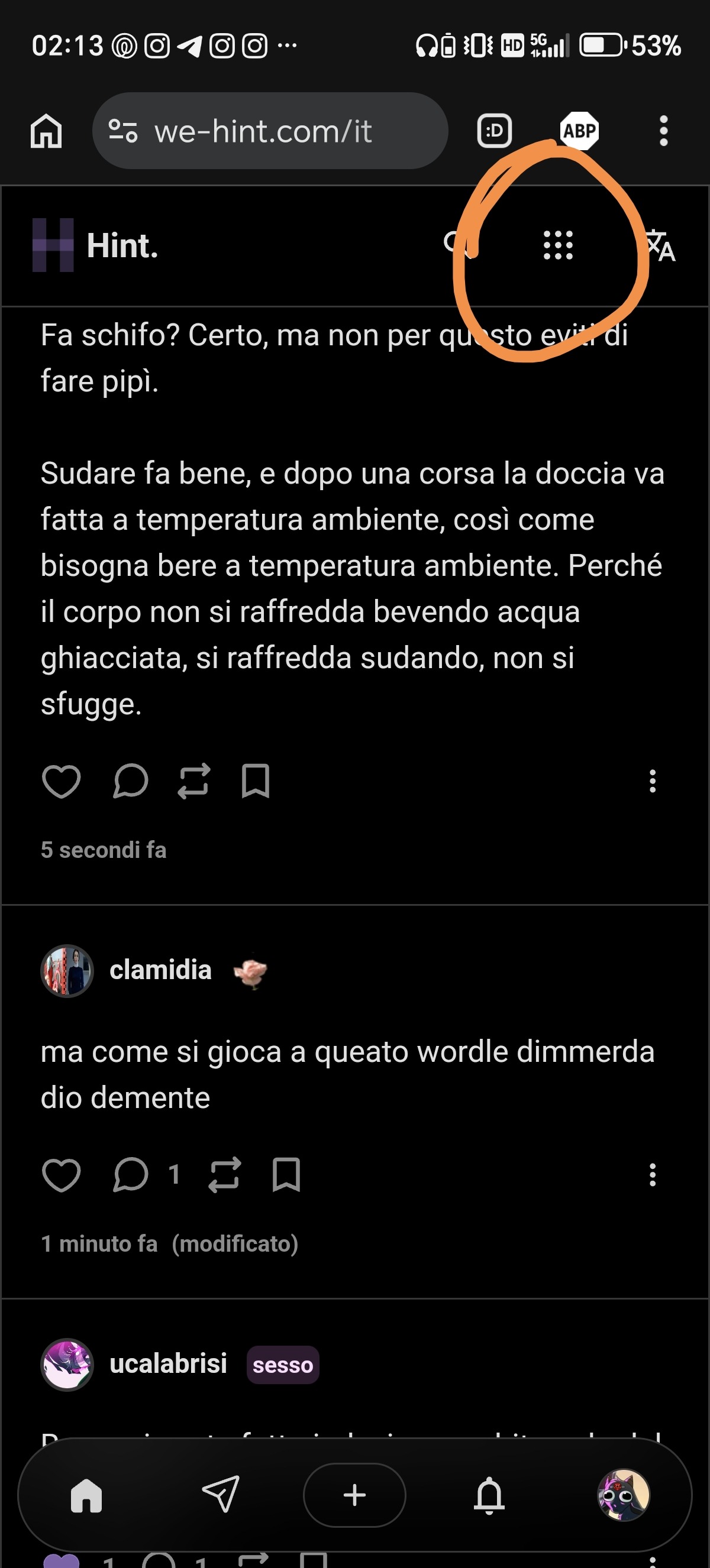Open the browser tab switcher
Screen dimensions: 710x1568
coord(494,131)
